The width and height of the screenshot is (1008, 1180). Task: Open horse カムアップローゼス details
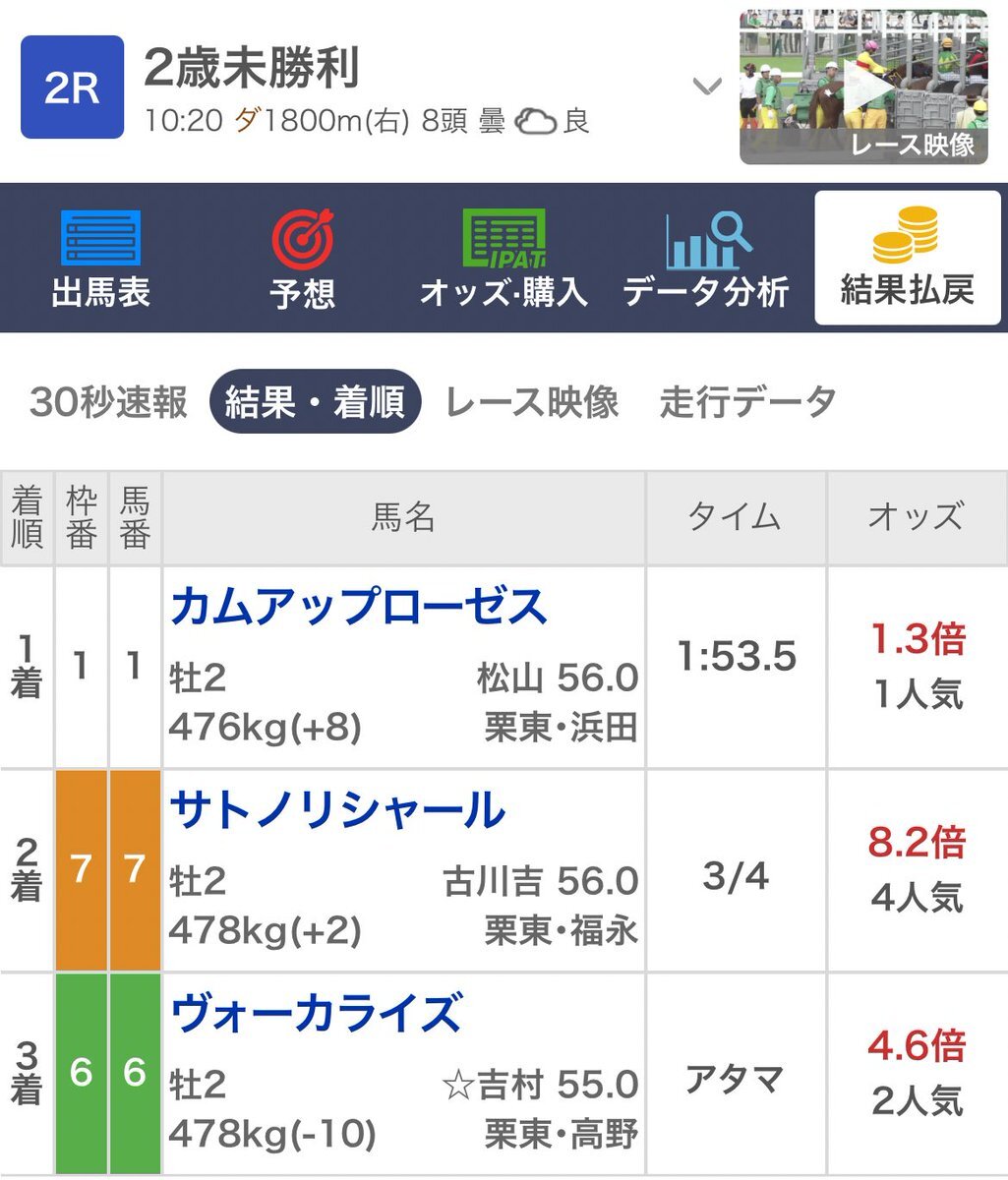358,607
